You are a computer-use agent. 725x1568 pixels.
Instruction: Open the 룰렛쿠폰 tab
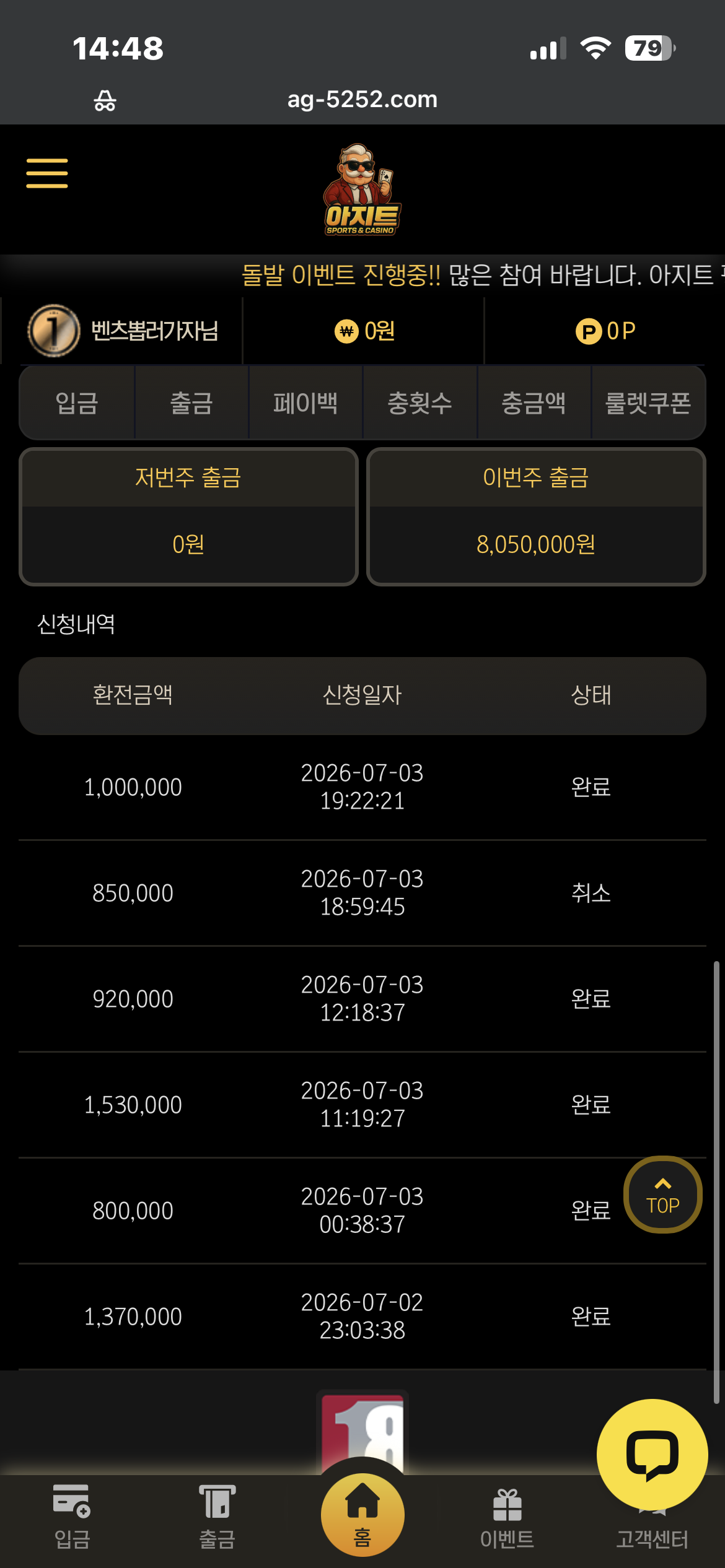pos(648,403)
